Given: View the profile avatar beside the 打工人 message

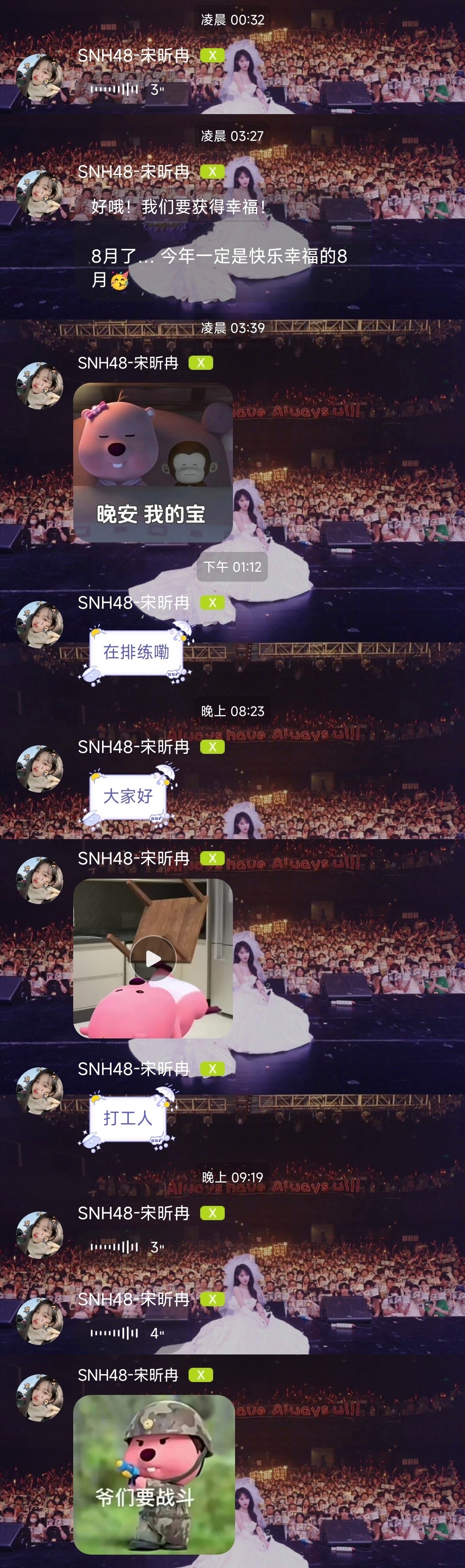Looking at the screenshot, I should coord(40,1091).
